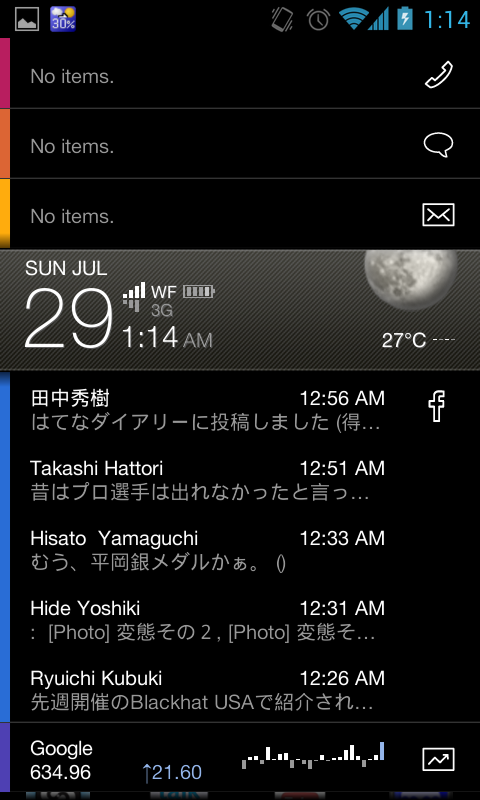Viewport: 480px width, 800px height.
Task: Open Hisato Yamaguchi's post
Action: click(208, 550)
